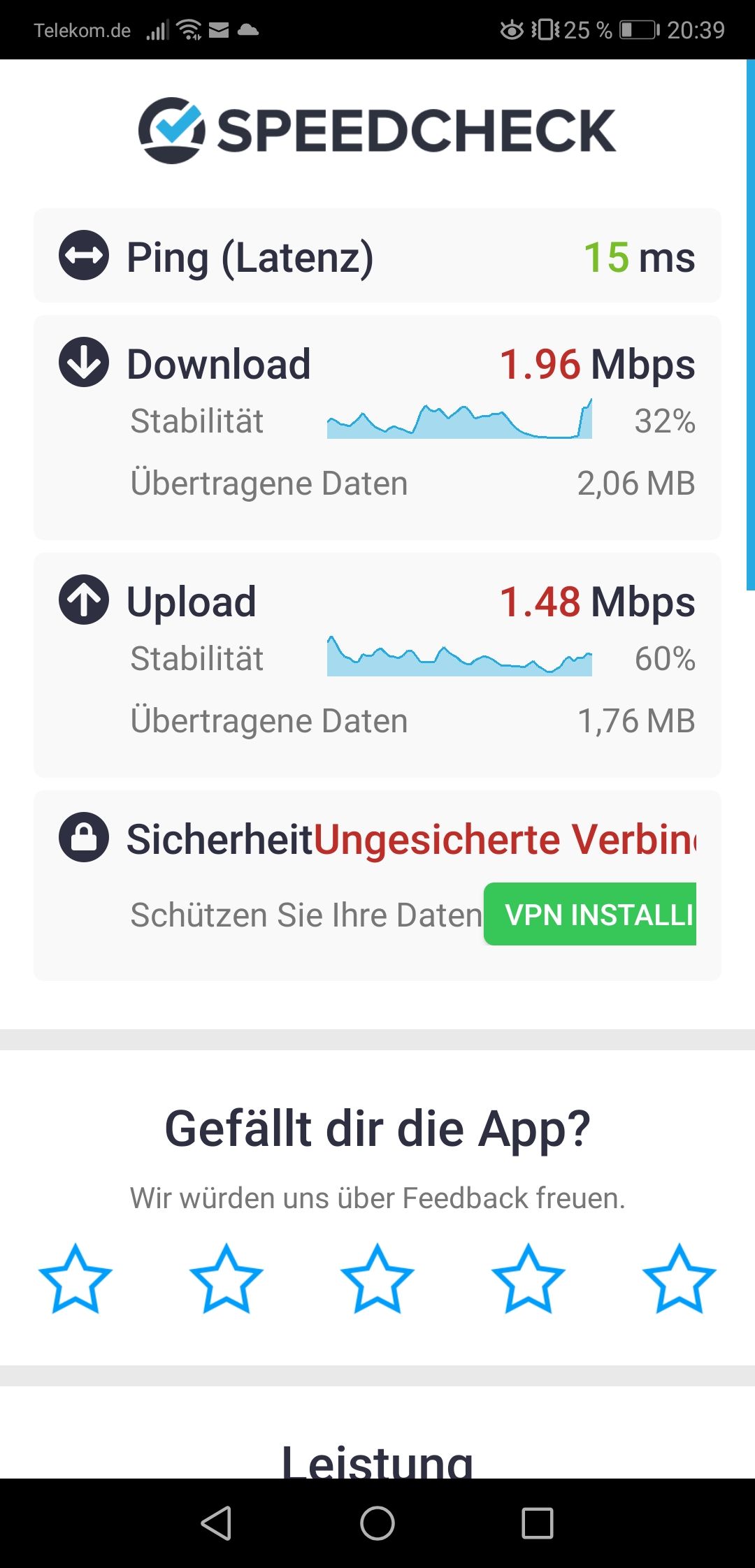Return to home screen via home button

point(377,1523)
